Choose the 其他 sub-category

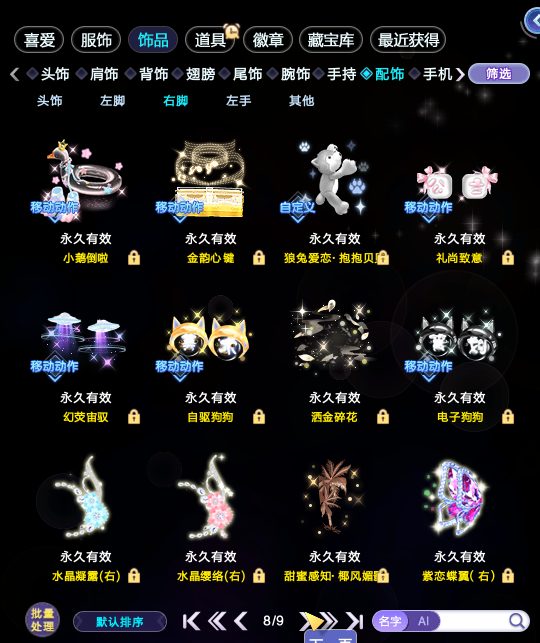301,100
